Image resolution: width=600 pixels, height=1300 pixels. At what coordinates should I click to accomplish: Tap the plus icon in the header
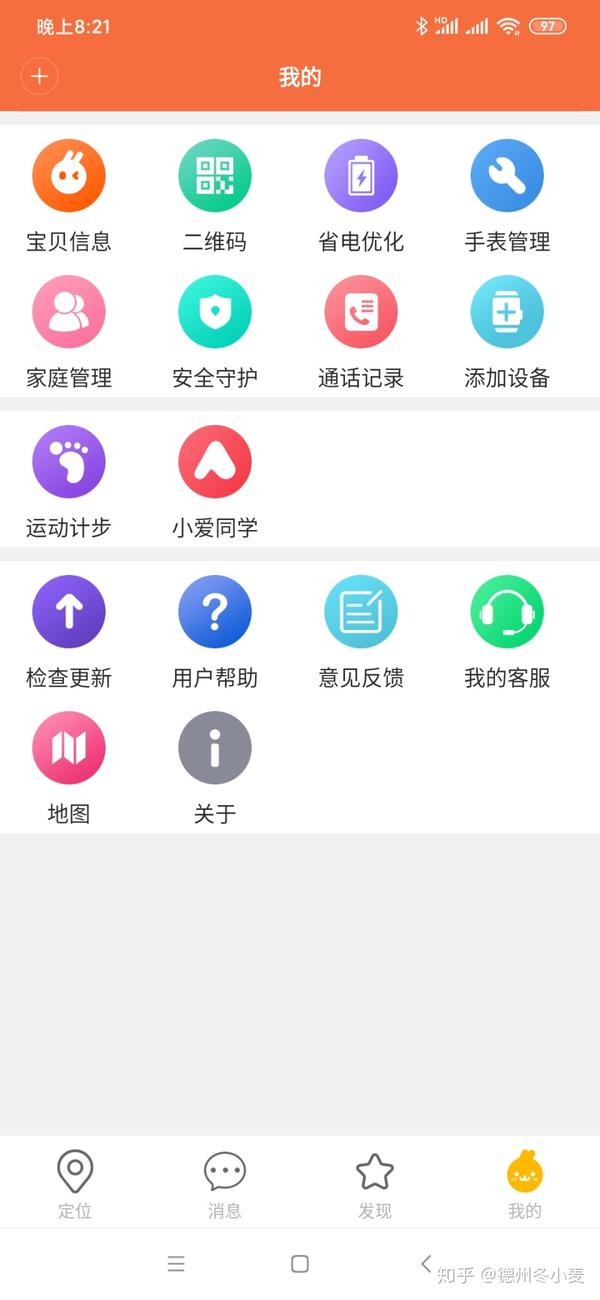coord(39,76)
